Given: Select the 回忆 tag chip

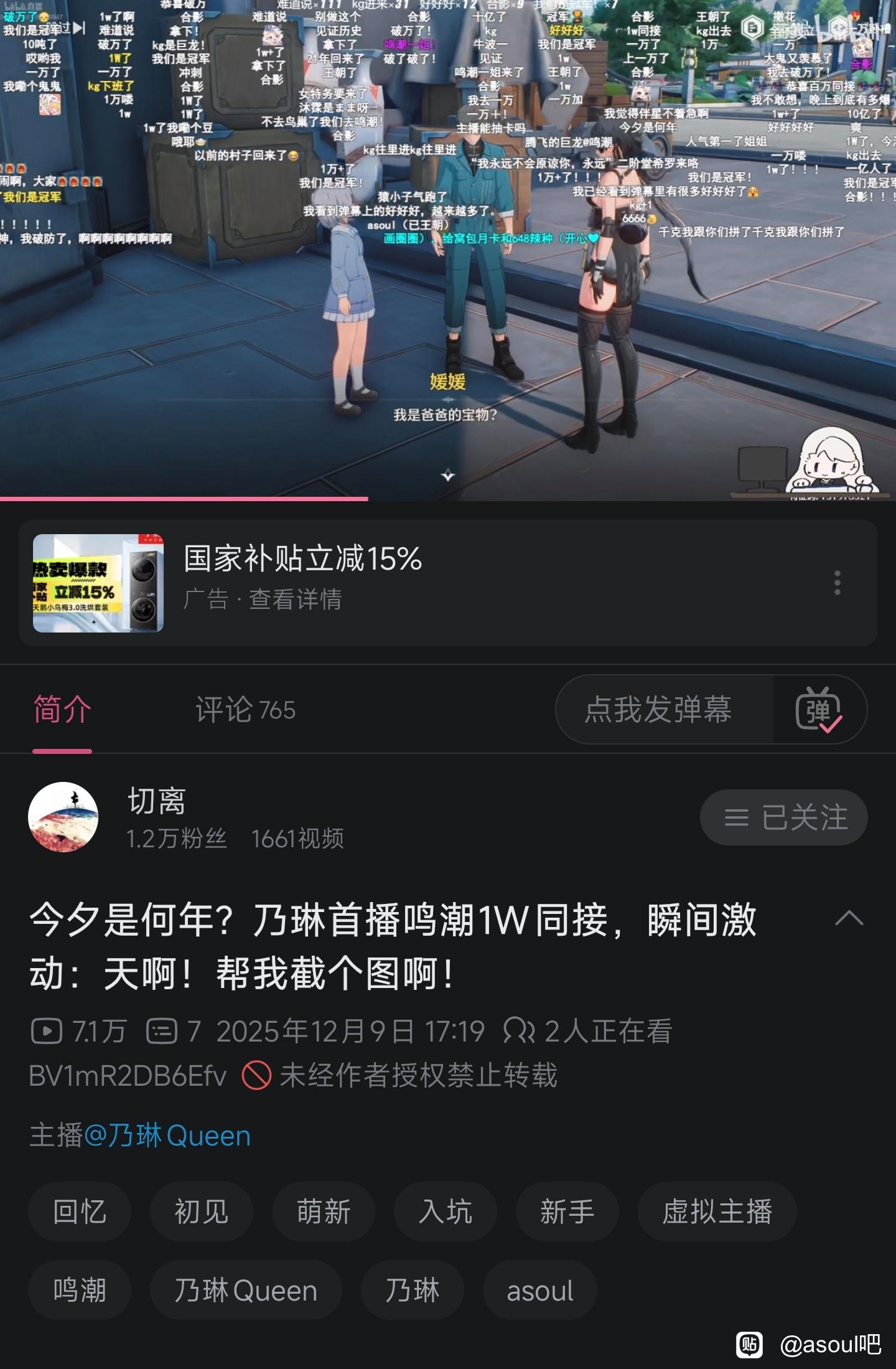Looking at the screenshot, I should pyautogui.click(x=80, y=1211).
